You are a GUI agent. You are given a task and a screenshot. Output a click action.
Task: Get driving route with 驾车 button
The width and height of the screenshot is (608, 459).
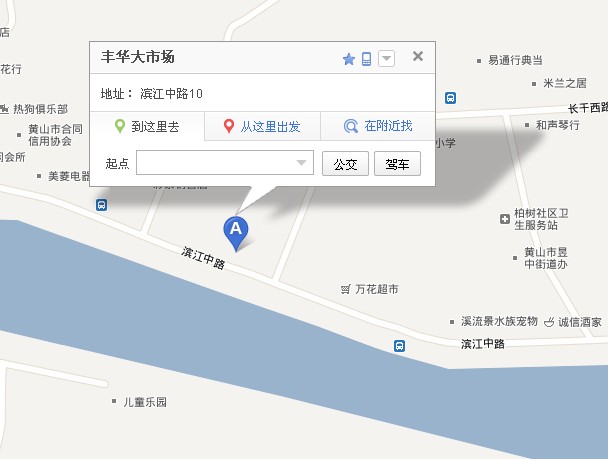(x=397, y=164)
